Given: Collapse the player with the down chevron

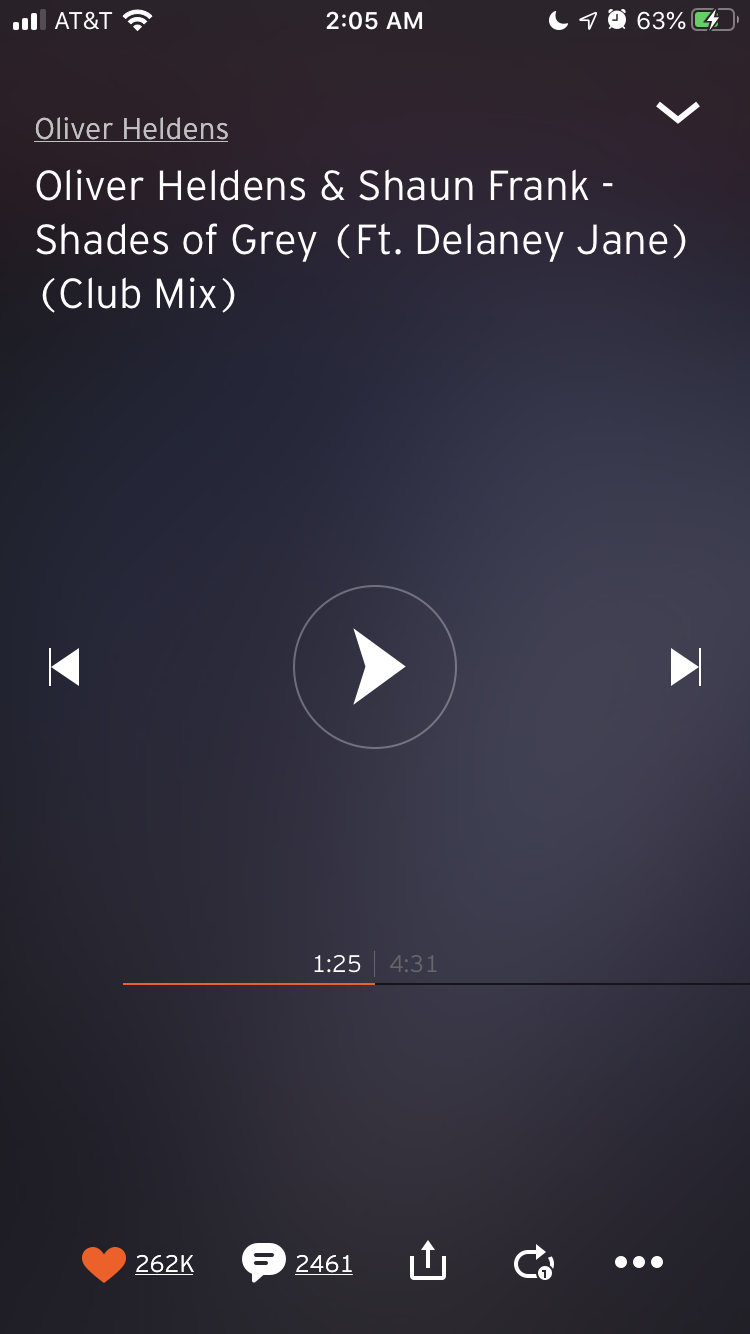Looking at the screenshot, I should pos(677,112).
